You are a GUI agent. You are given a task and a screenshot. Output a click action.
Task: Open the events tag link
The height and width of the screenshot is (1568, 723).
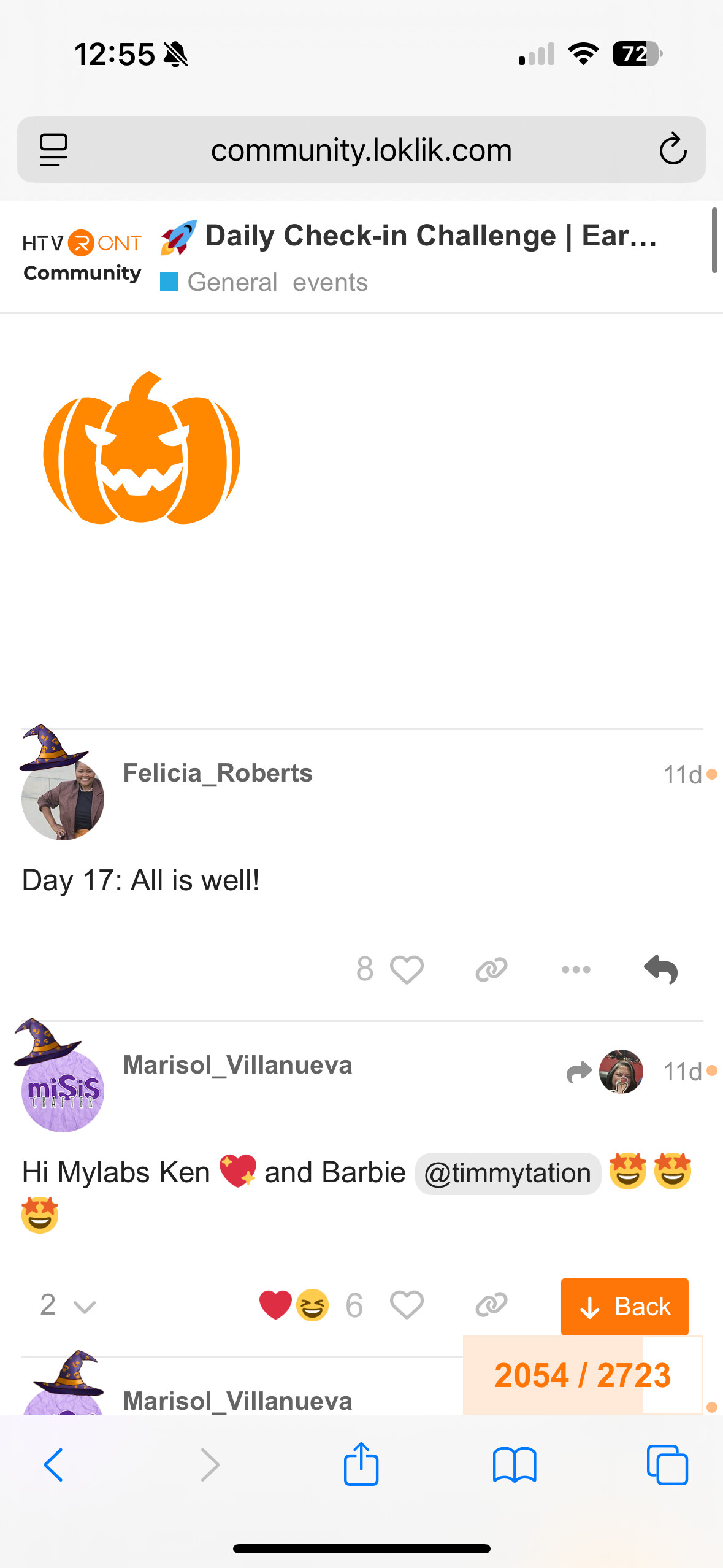tap(330, 282)
